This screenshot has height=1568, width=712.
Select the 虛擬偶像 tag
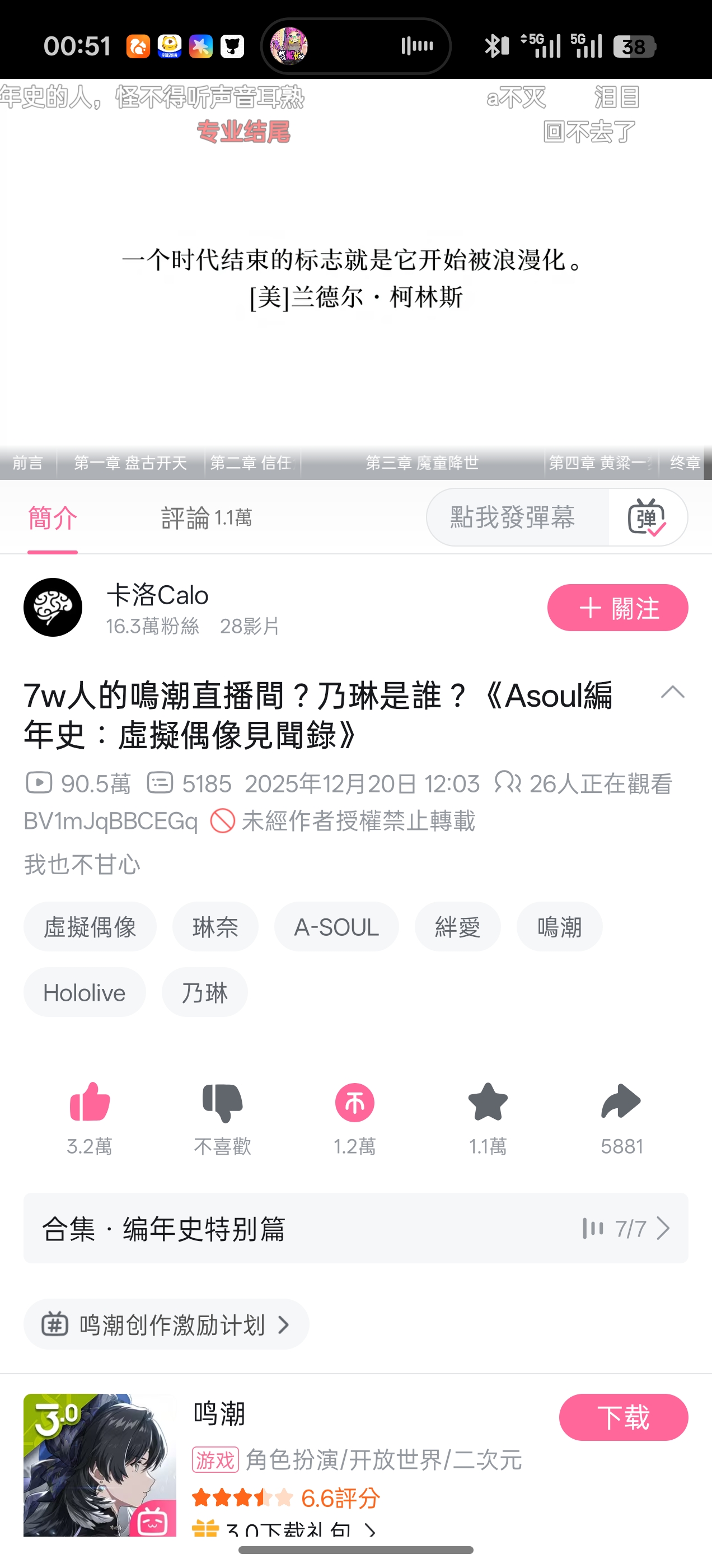(90, 927)
